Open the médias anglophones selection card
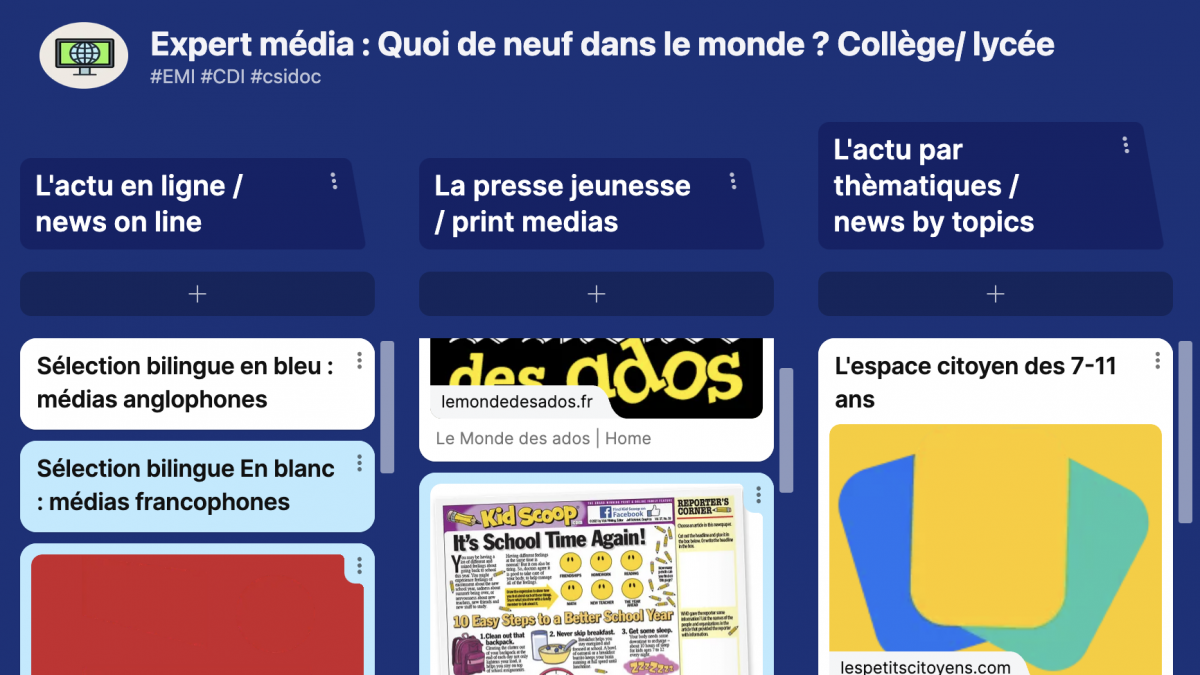 pos(185,383)
